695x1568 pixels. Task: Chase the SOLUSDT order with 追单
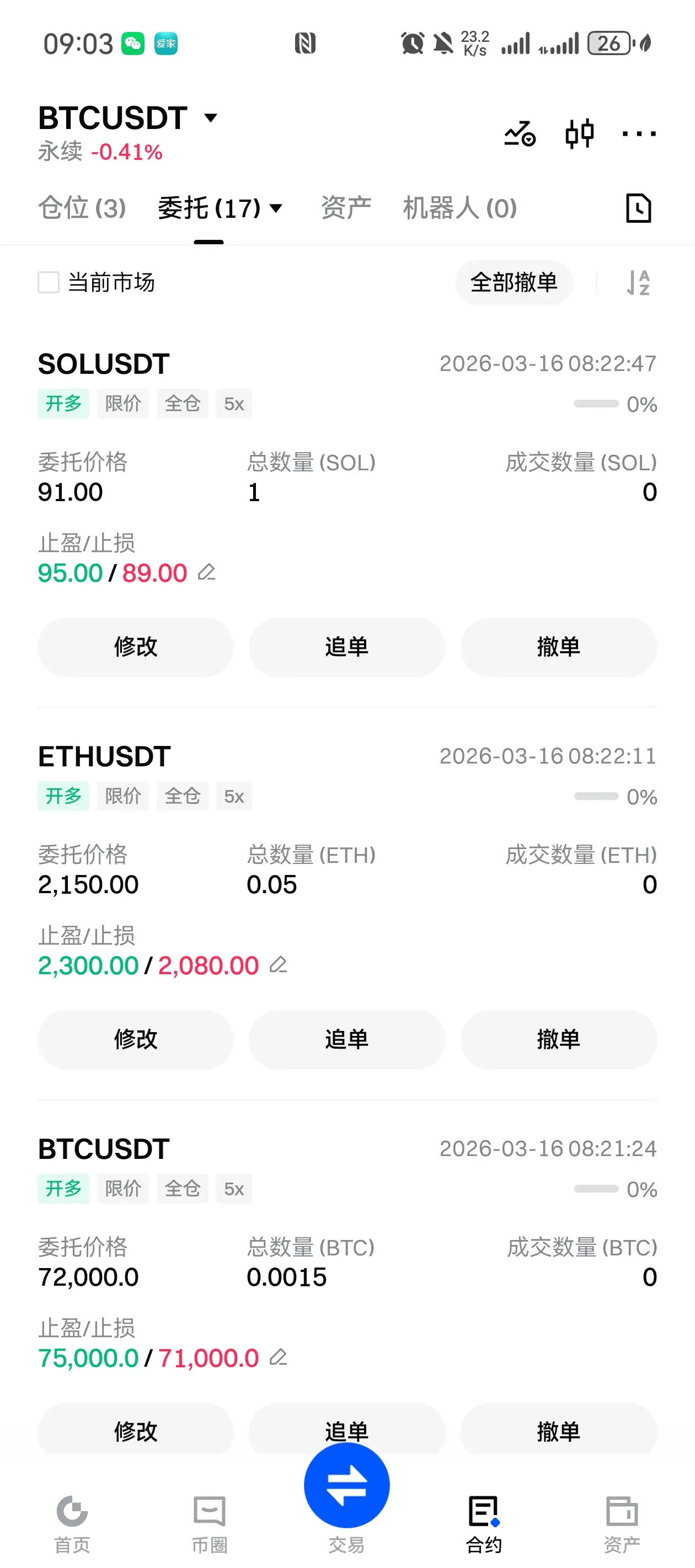click(x=346, y=647)
